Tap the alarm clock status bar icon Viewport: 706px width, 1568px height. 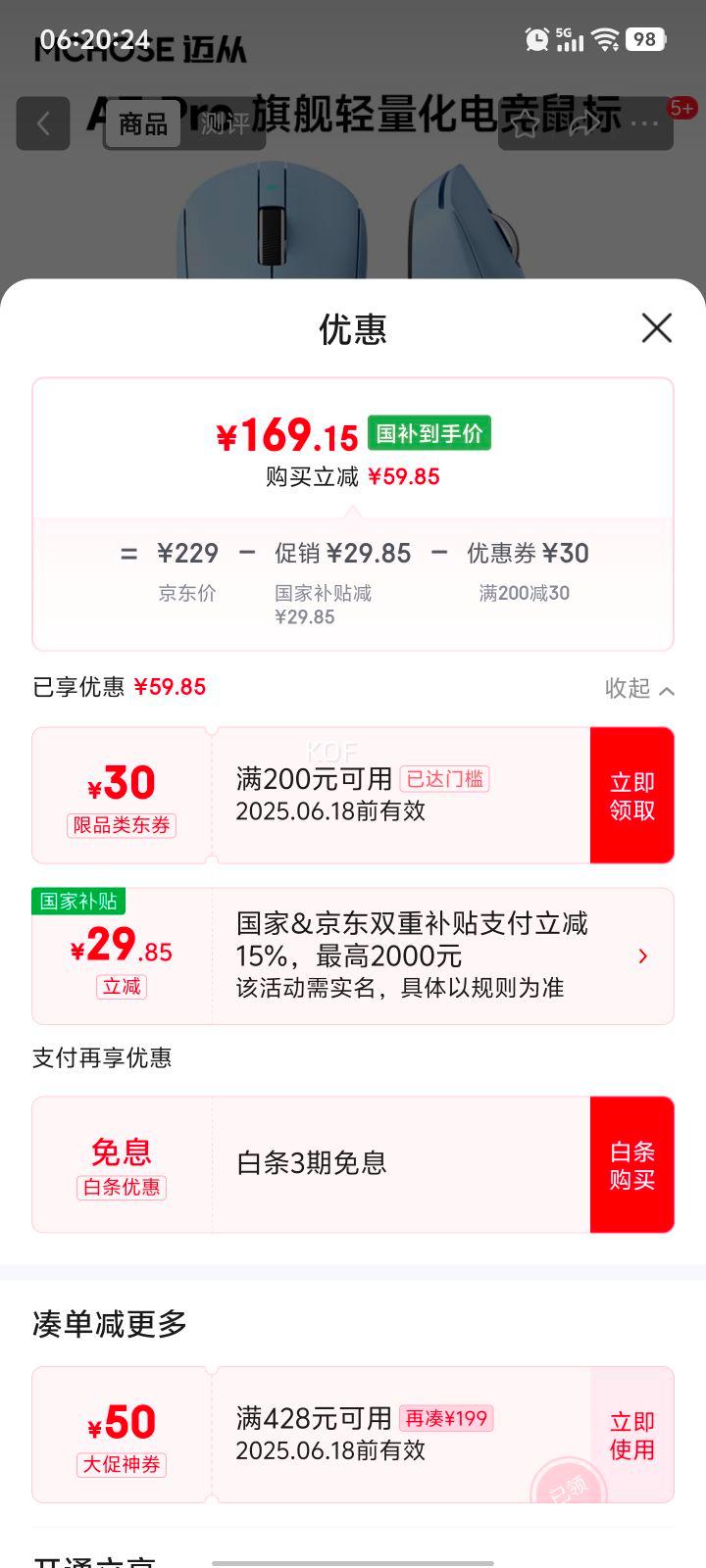(535, 40)
